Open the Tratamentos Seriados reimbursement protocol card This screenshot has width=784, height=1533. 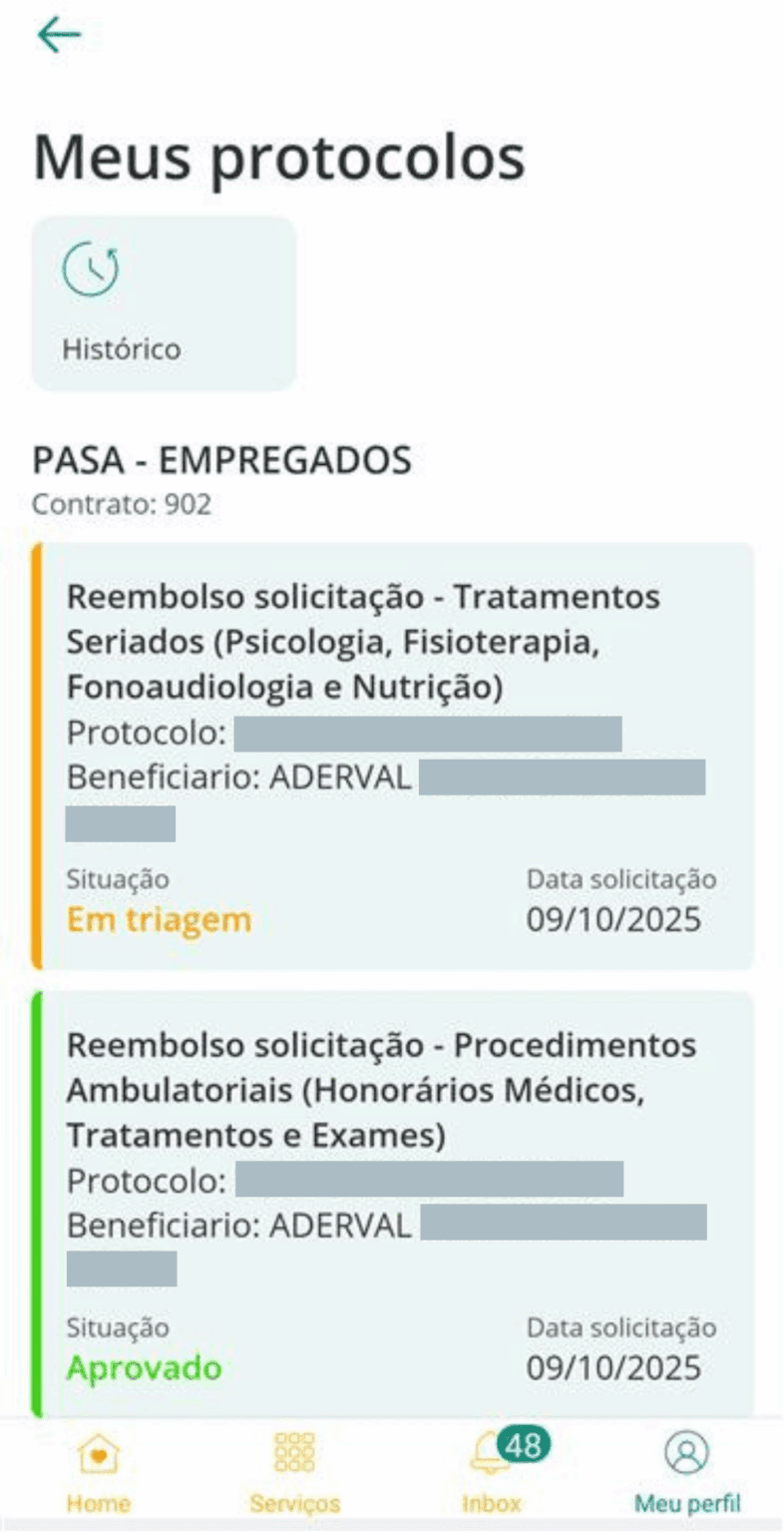click(x=392, y=749)
